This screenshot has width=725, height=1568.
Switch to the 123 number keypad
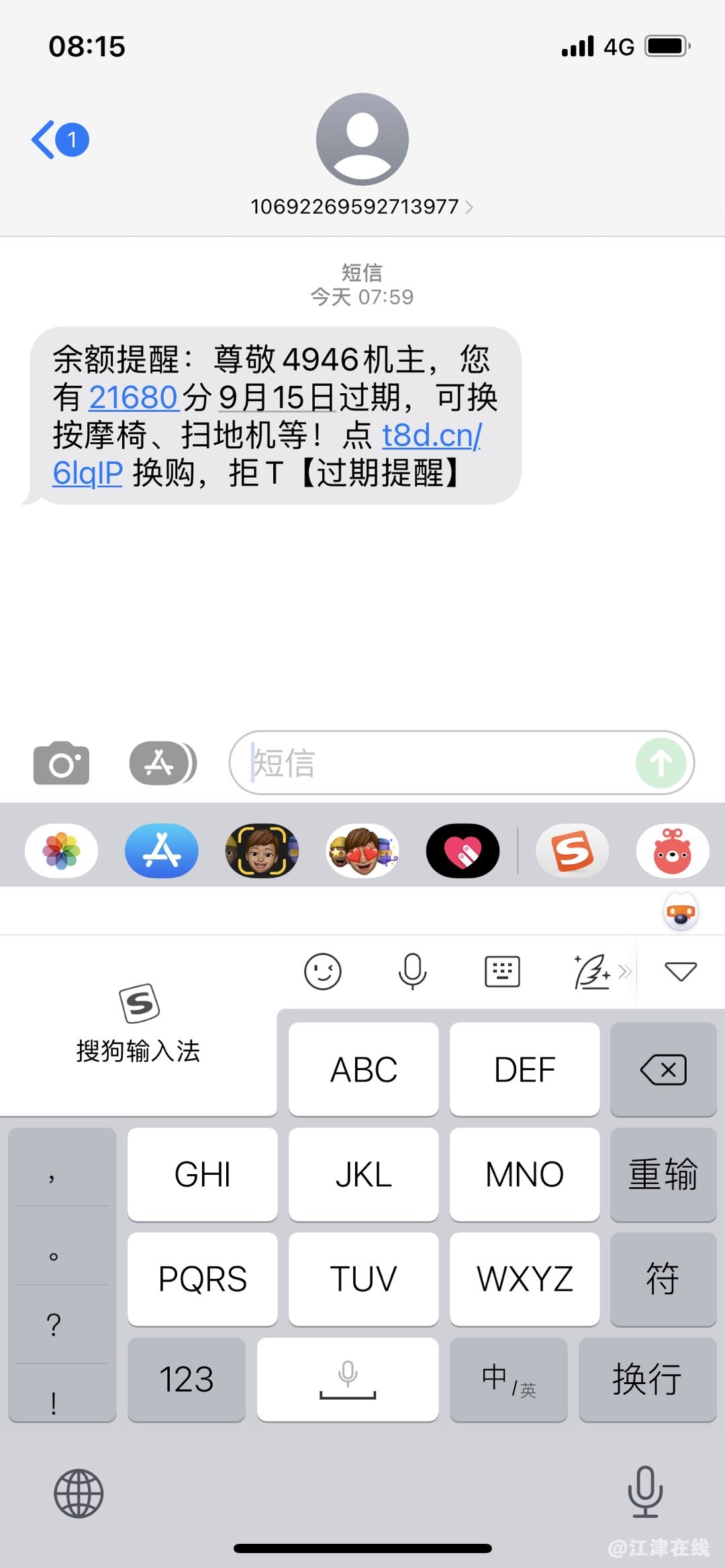(x=186, y=1379)
